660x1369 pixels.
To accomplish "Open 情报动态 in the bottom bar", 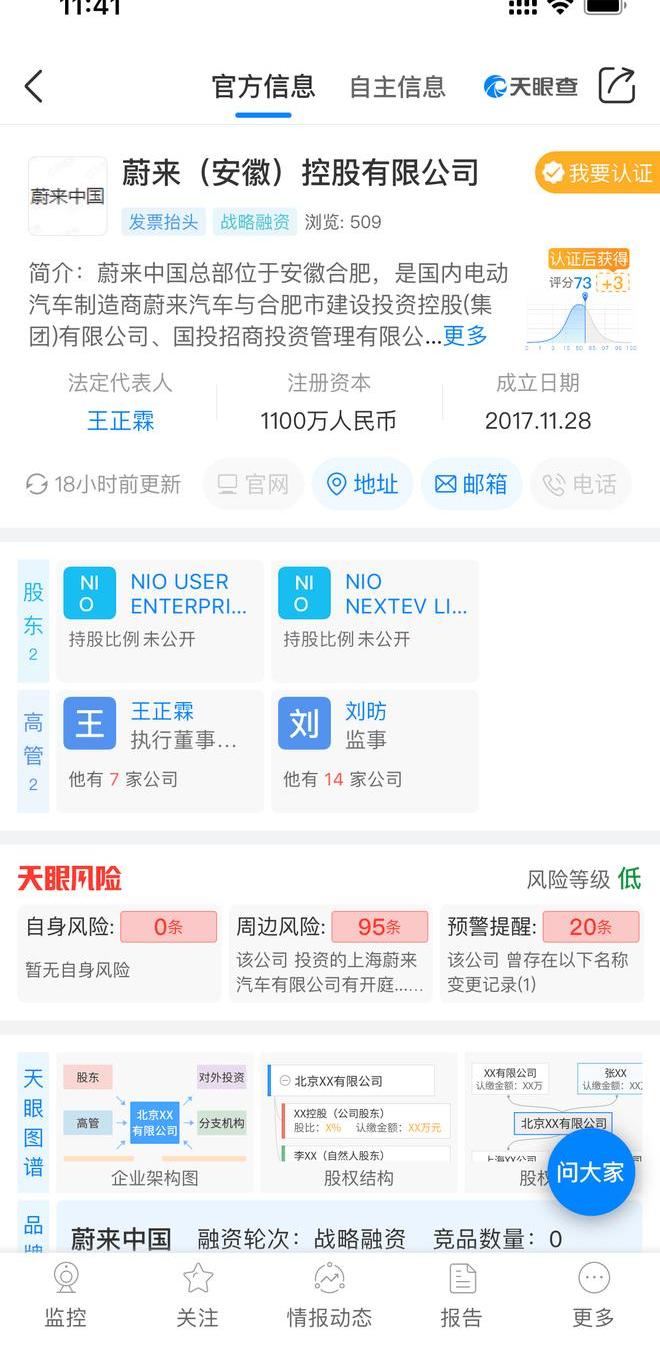I will (329, 1295).
